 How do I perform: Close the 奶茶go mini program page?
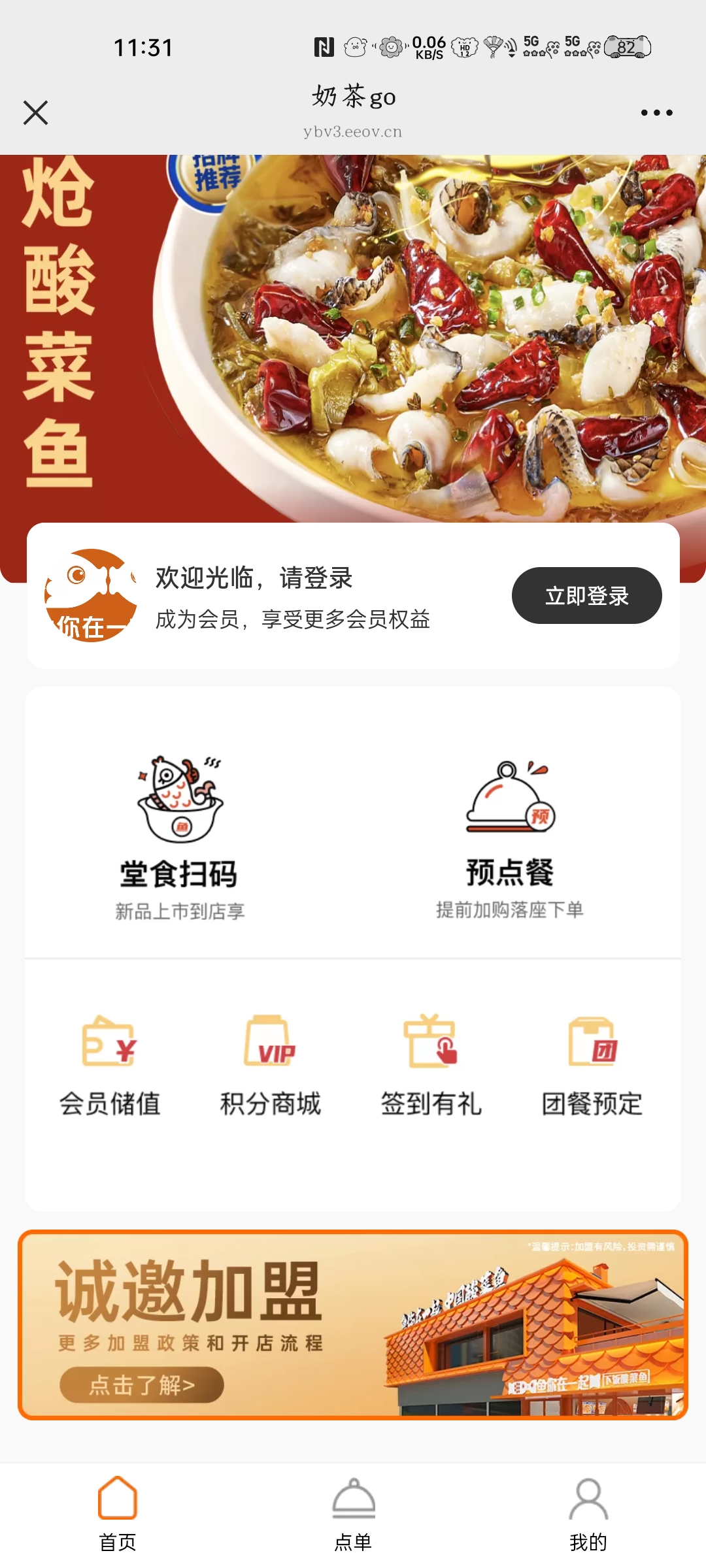click(36, 112)
